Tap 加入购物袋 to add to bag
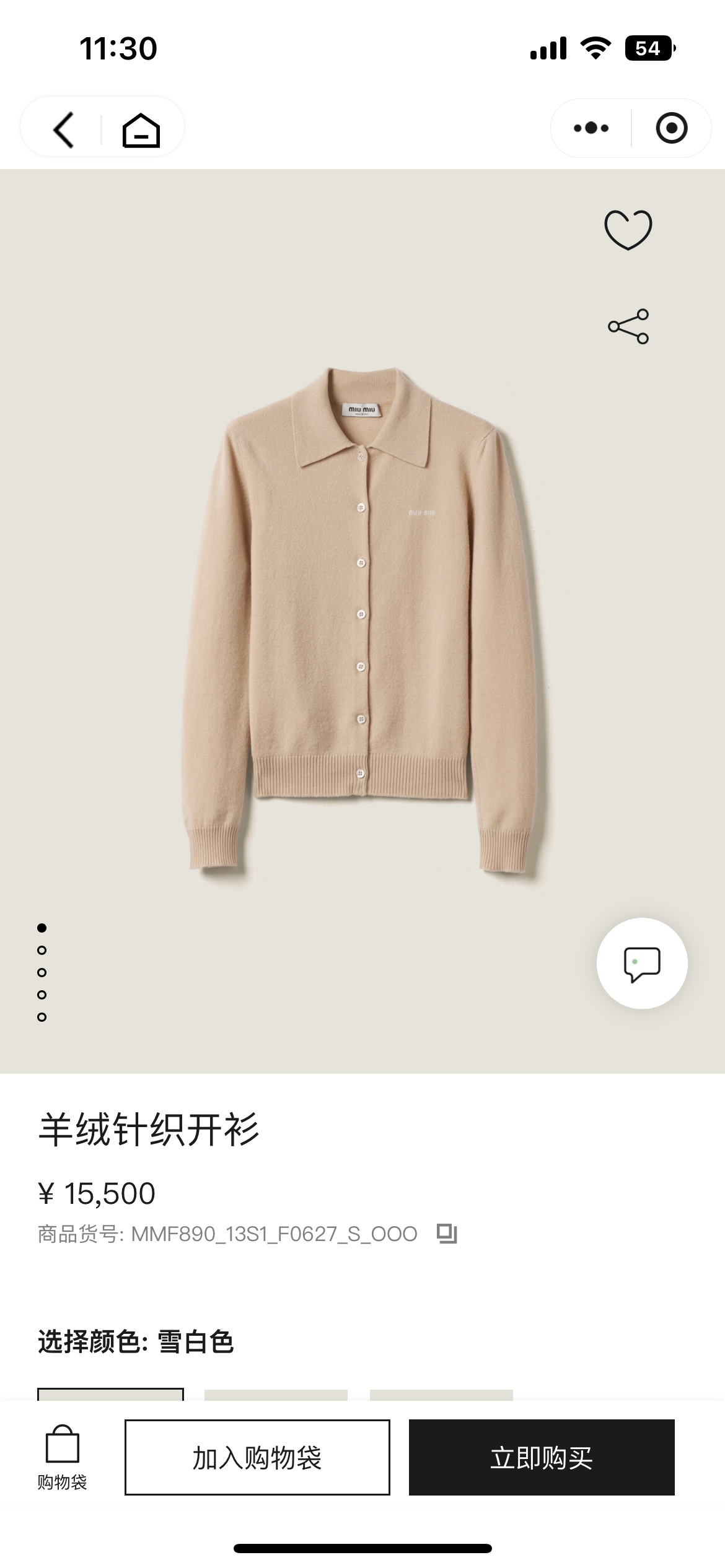This screenshot has height=1568, width=725. pyautogui.click(x=257, y=1457)
